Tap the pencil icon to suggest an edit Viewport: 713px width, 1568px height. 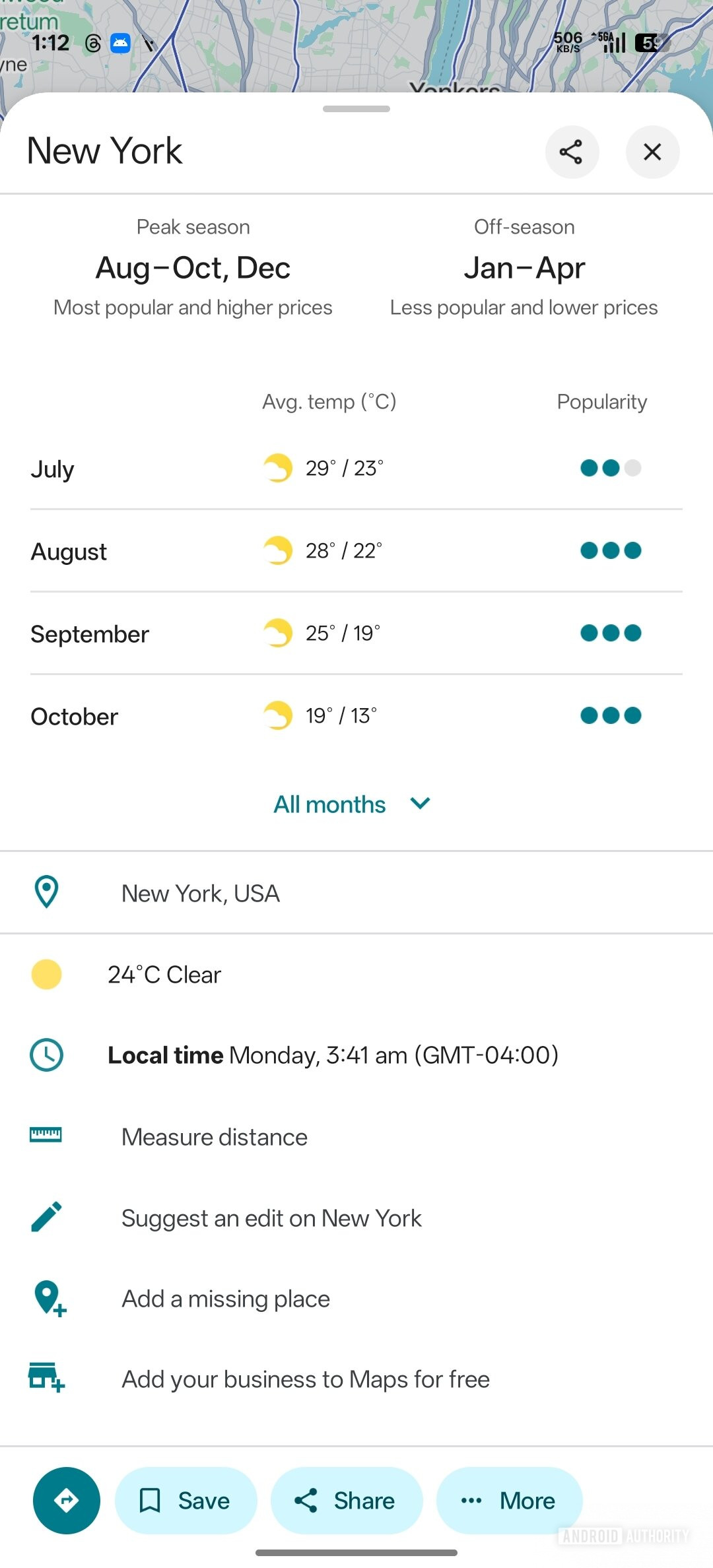point(46,1218)
